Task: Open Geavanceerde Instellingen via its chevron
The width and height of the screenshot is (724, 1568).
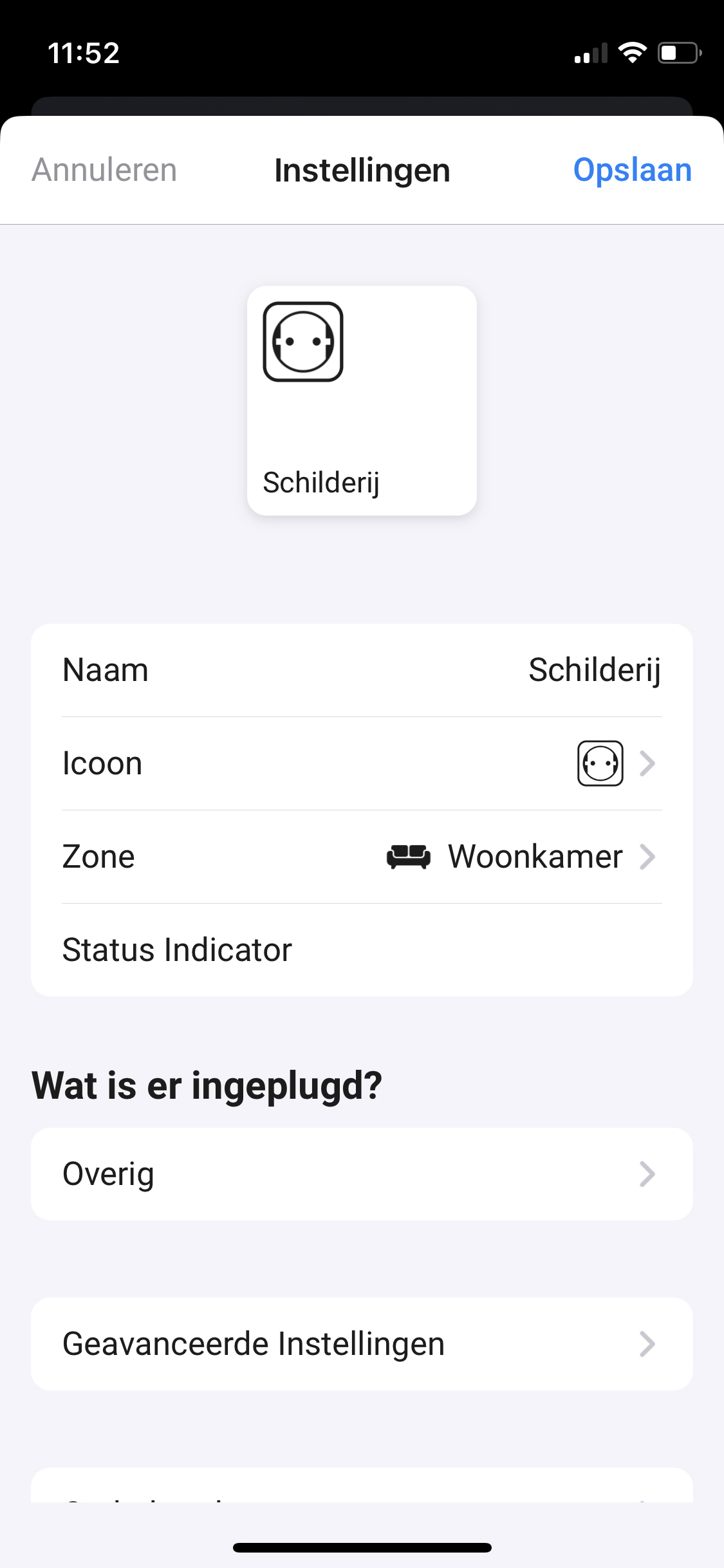Action: [x=648, y=1343]
